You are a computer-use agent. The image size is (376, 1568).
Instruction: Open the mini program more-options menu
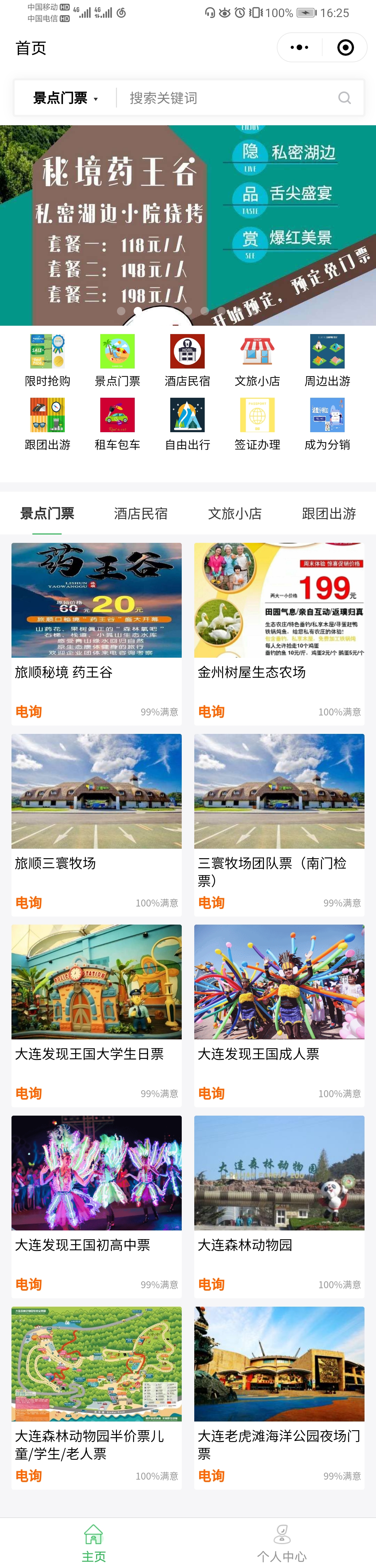coord(299,47)
